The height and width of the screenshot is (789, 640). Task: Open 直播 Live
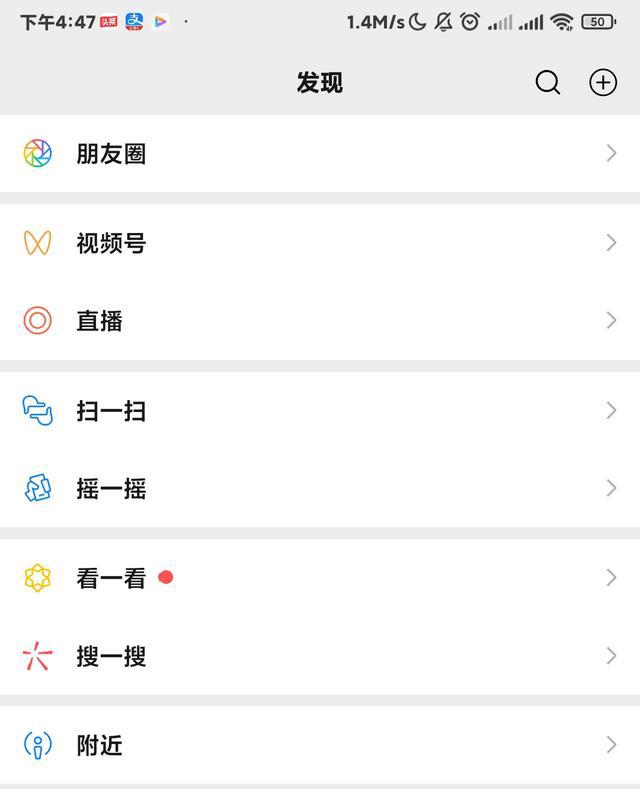[99, 321]
